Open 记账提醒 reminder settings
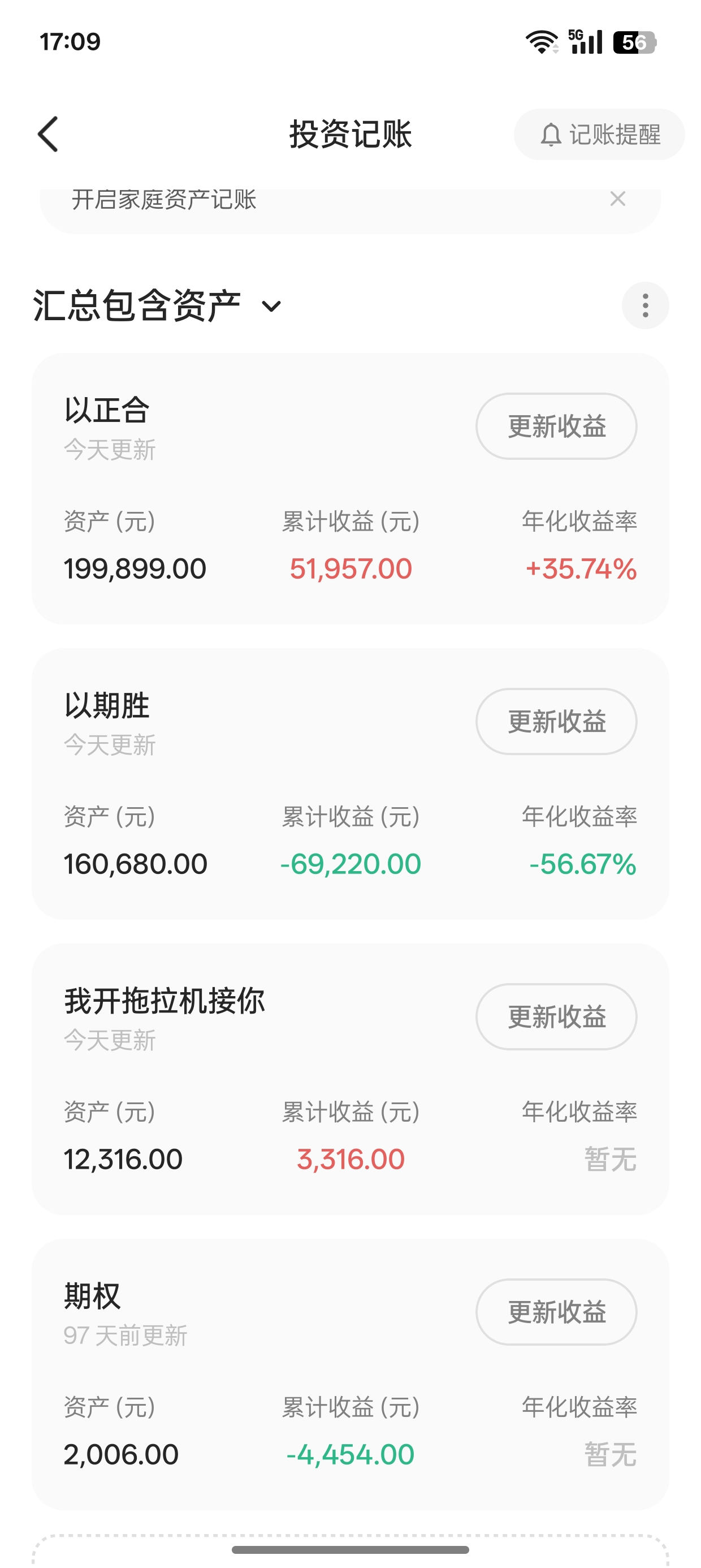Viewport: 701px width, 1568px height. tap(599, 135)
